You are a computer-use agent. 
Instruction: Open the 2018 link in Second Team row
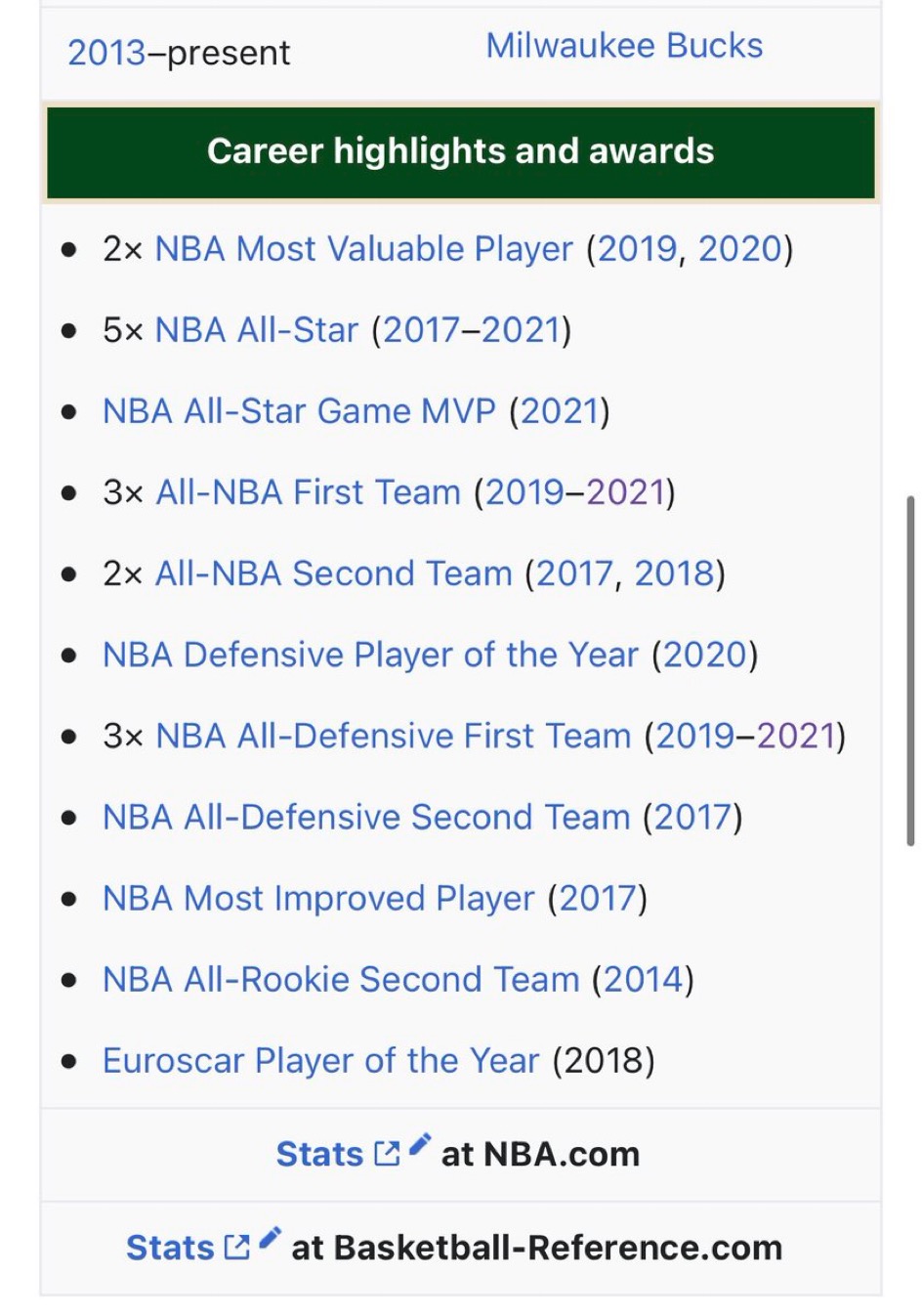(x=674, y=573)
